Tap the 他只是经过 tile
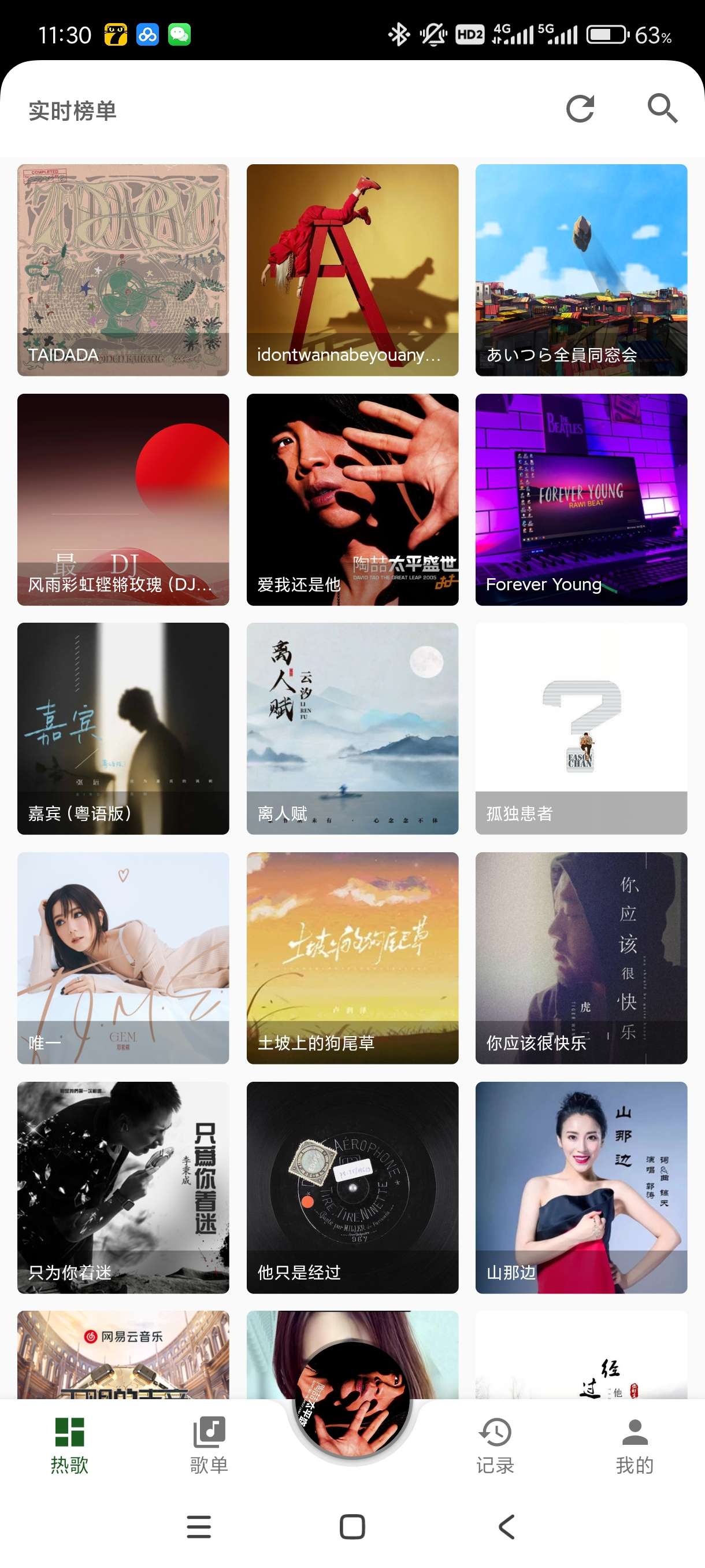 pos(352,1187)
